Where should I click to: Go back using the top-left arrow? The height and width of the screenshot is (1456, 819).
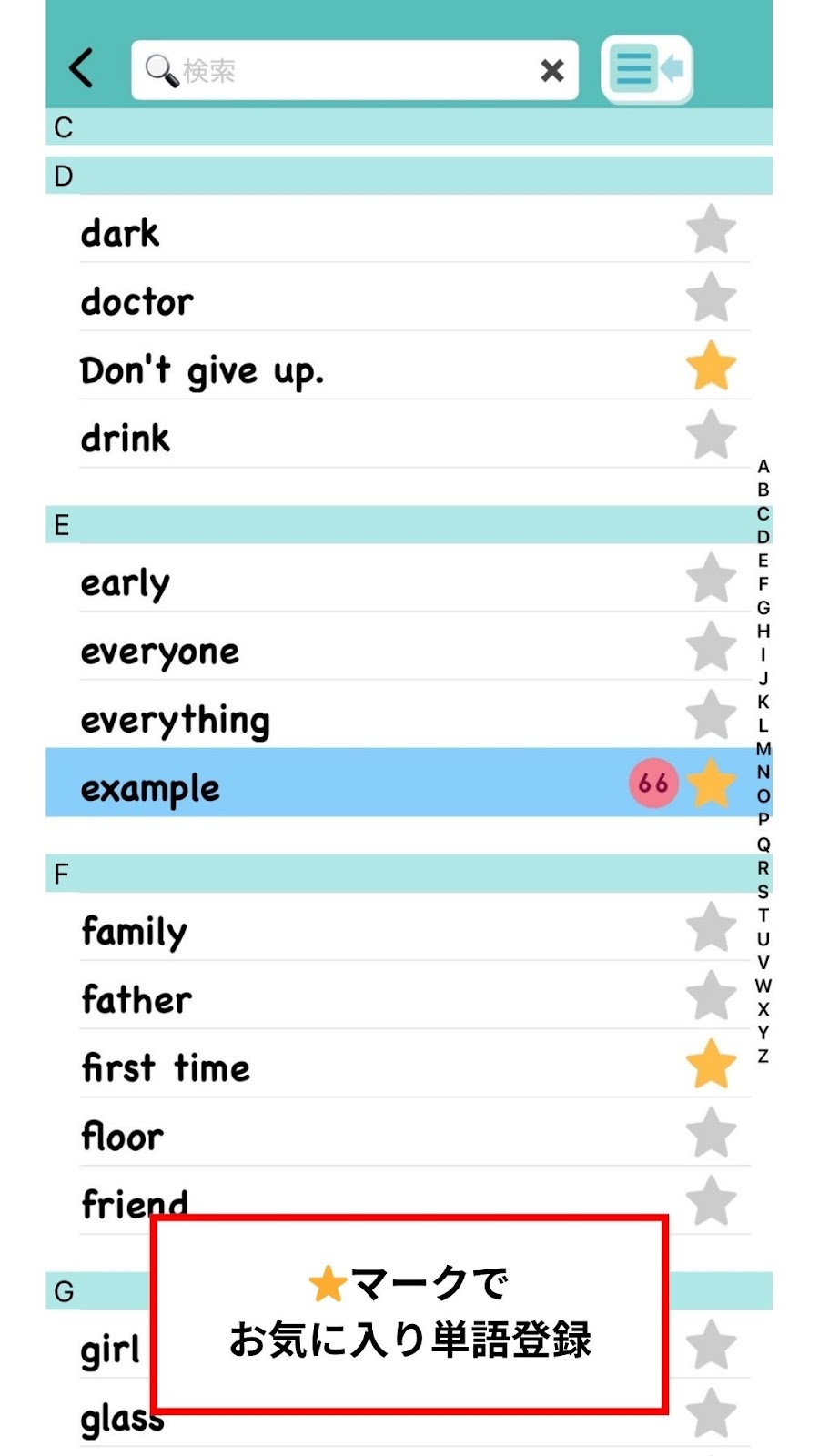(81, 68)
